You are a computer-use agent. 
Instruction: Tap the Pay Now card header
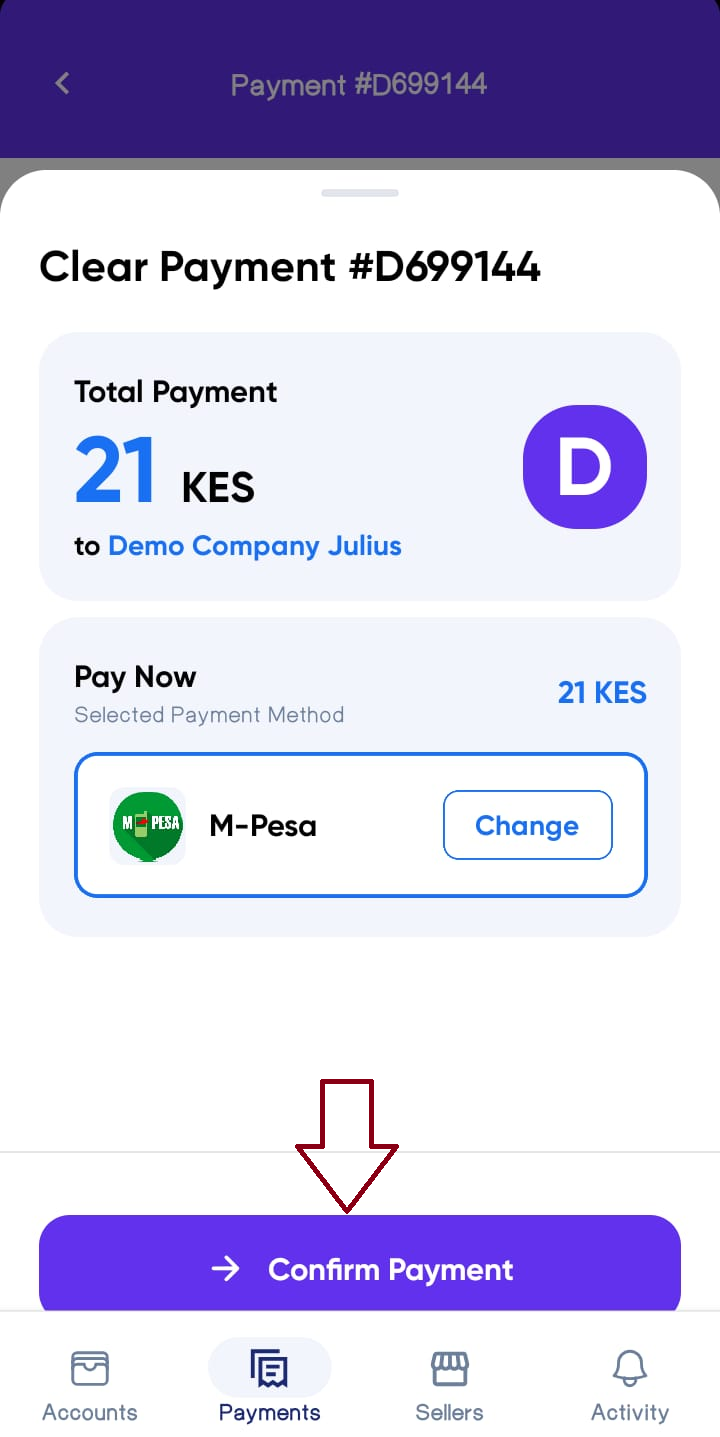tap(135, 677)
